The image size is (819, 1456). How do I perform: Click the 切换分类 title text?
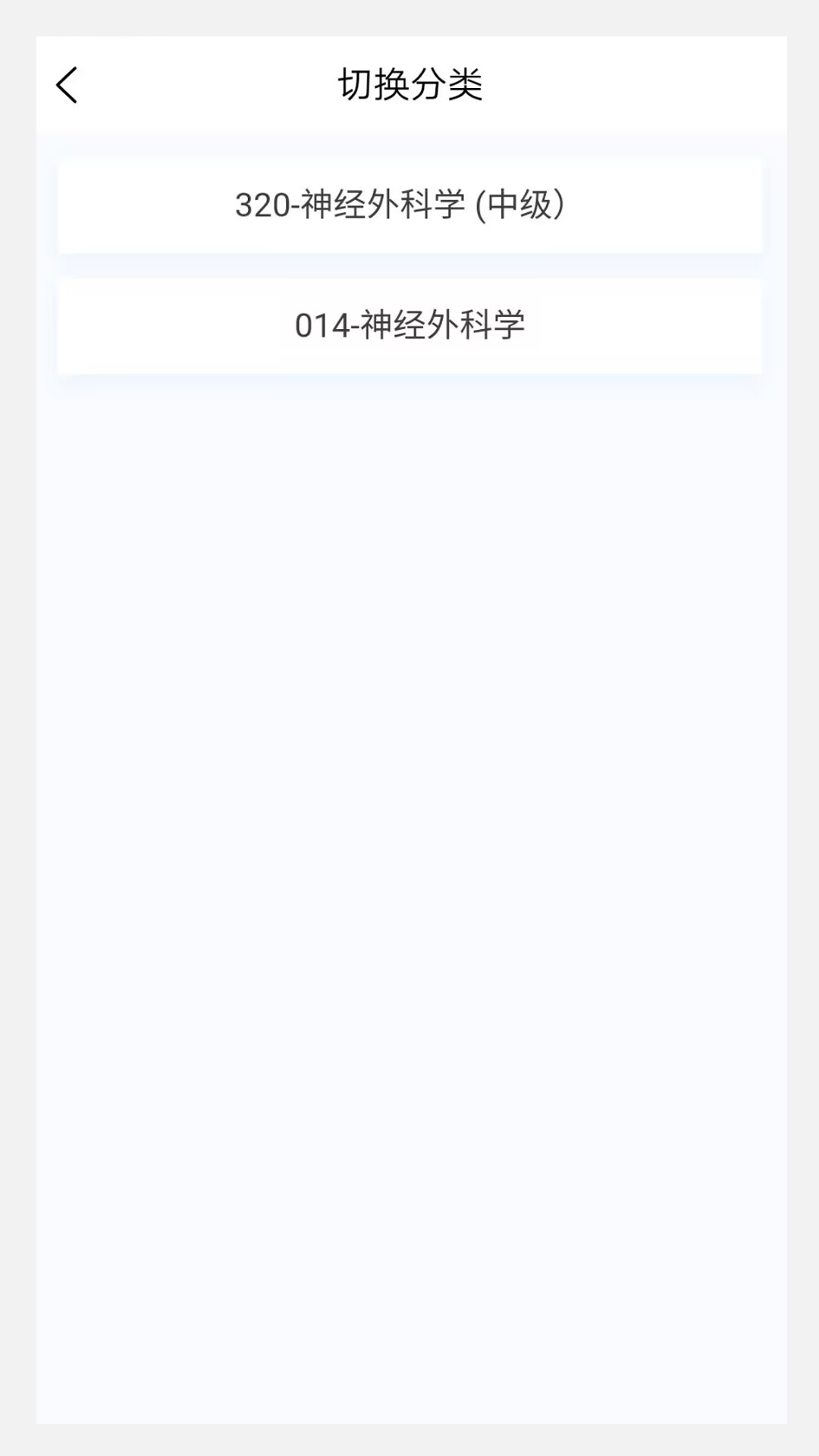(x=409, y=83)
